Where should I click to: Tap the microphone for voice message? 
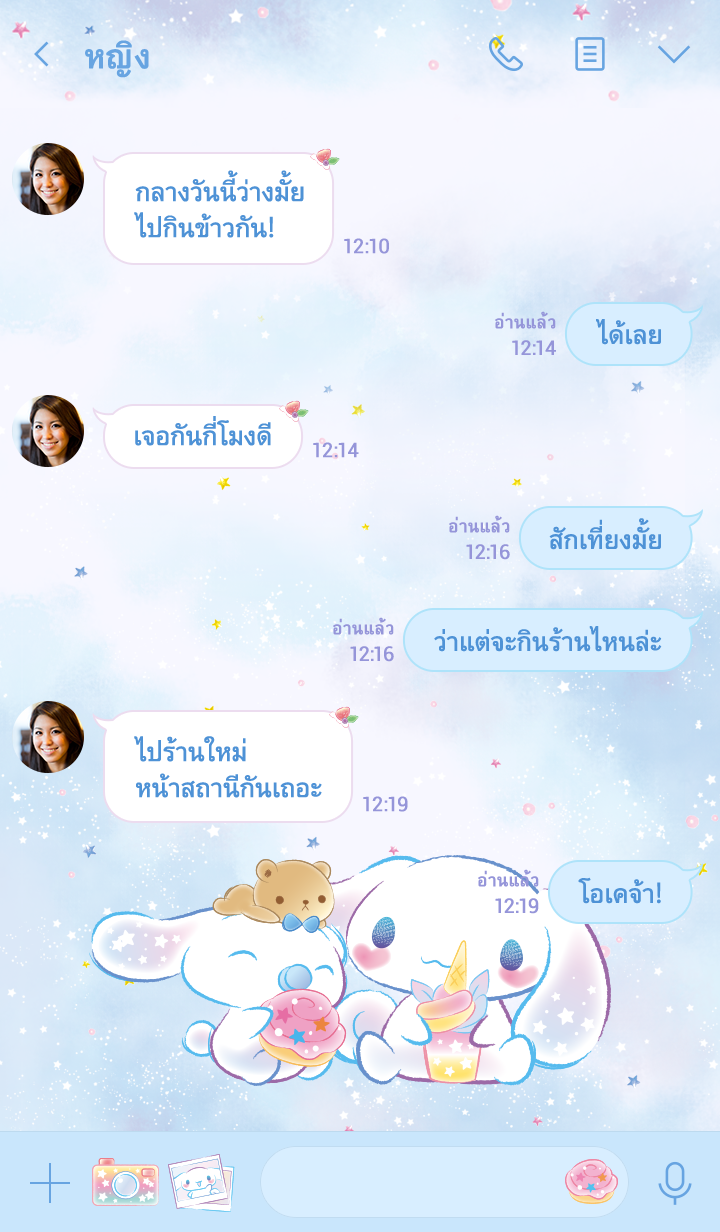(x=675, y=1183)
